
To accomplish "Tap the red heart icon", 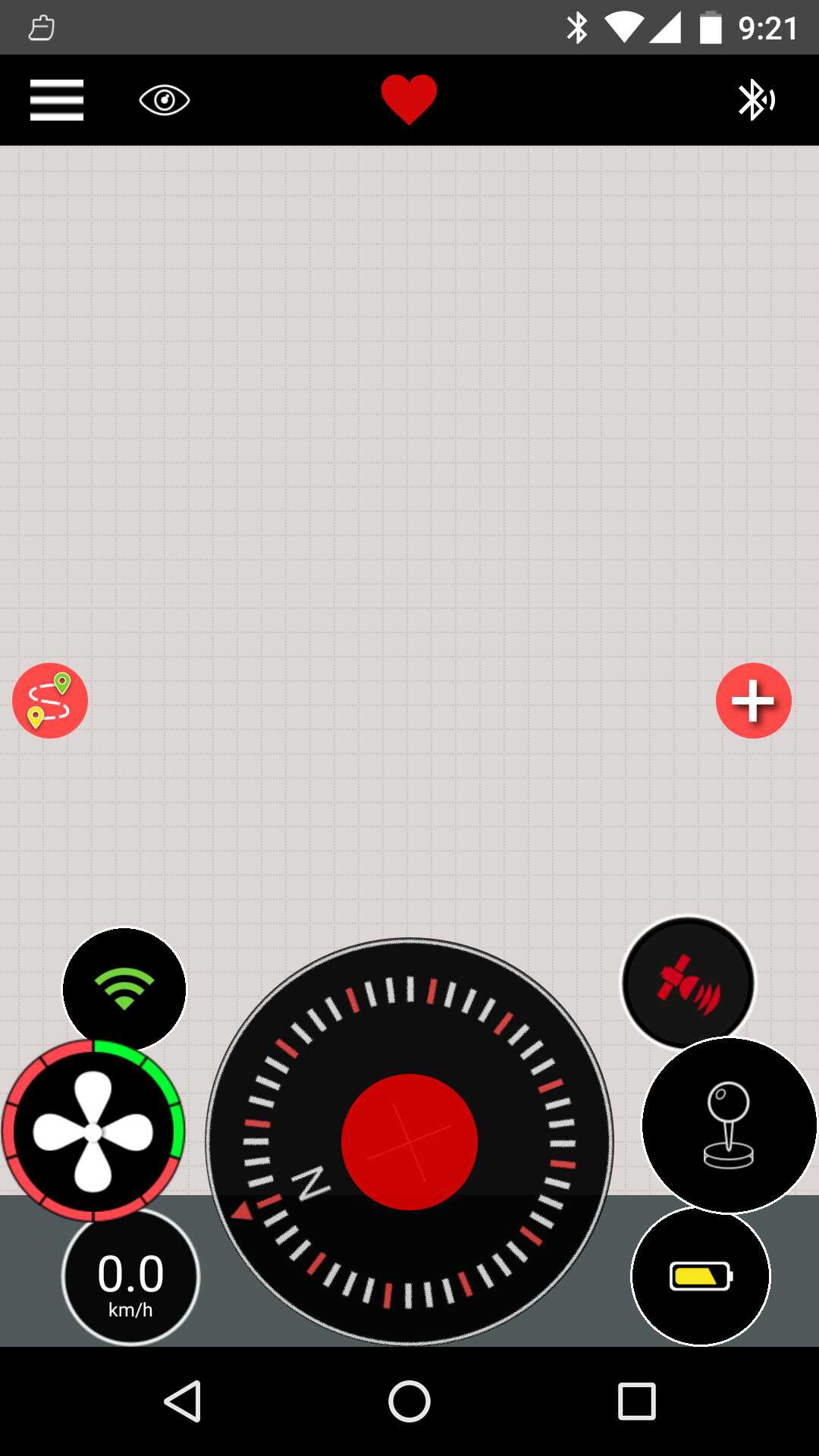I will click(409, 99).
